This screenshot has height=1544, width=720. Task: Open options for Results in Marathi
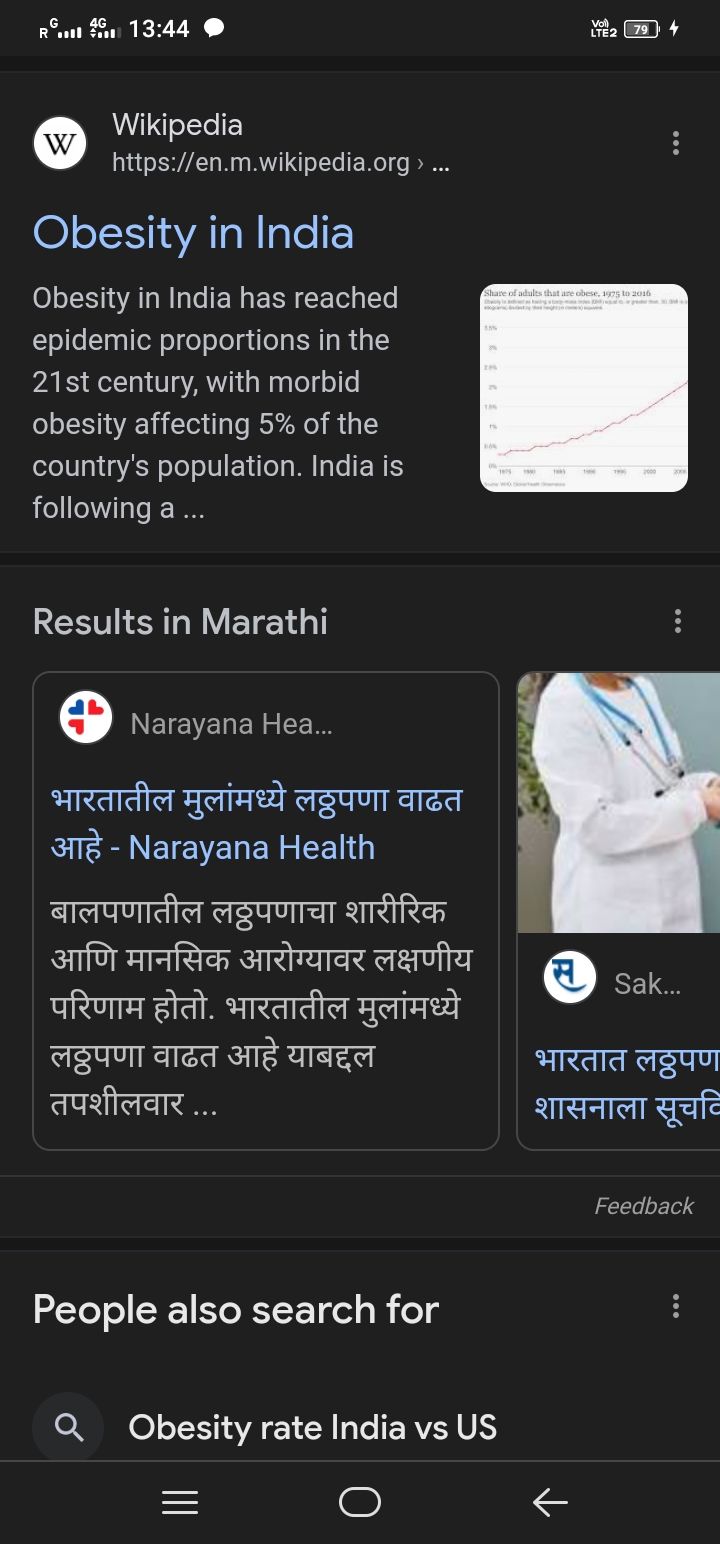677,621
